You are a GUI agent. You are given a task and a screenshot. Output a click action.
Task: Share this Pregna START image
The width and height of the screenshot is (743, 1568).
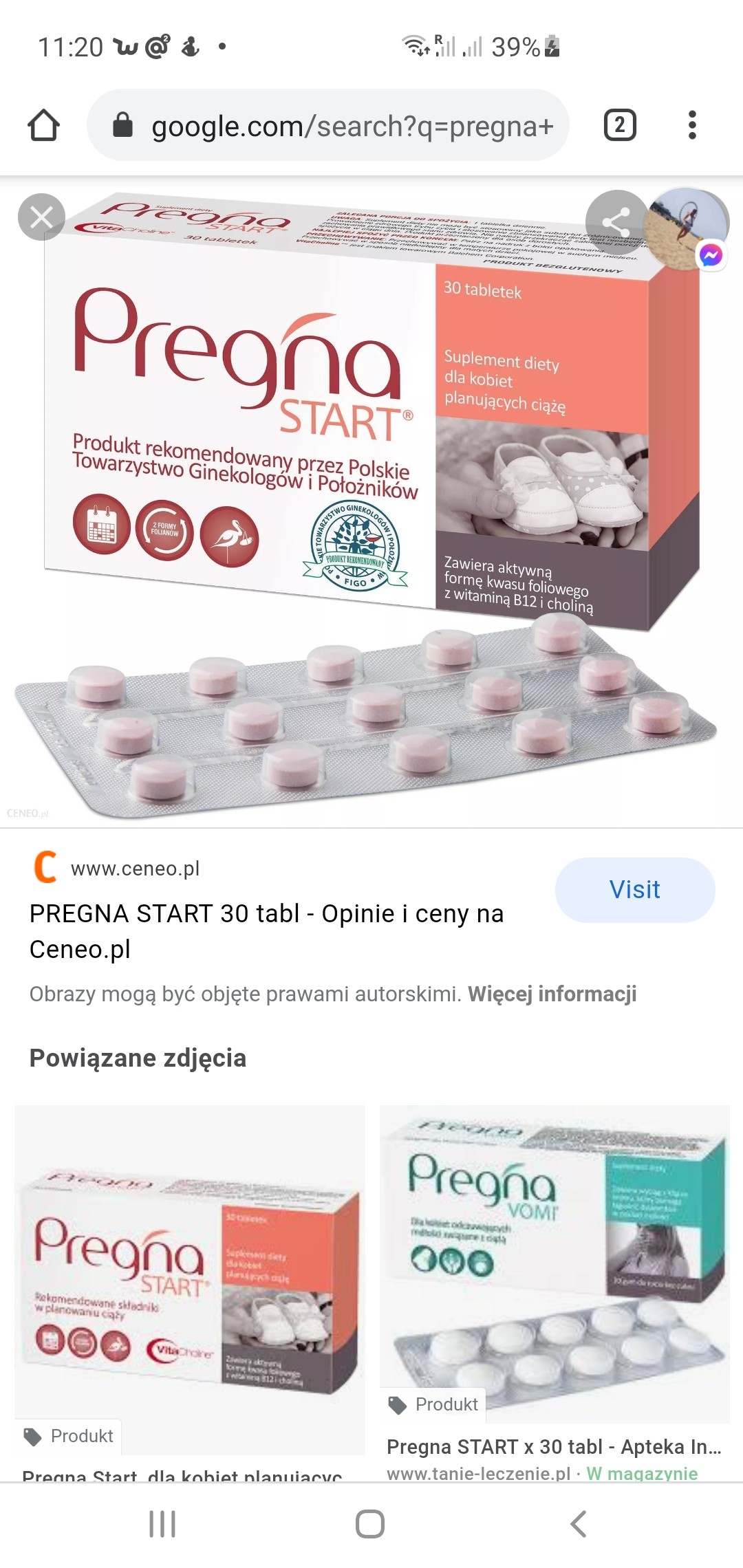616,221
